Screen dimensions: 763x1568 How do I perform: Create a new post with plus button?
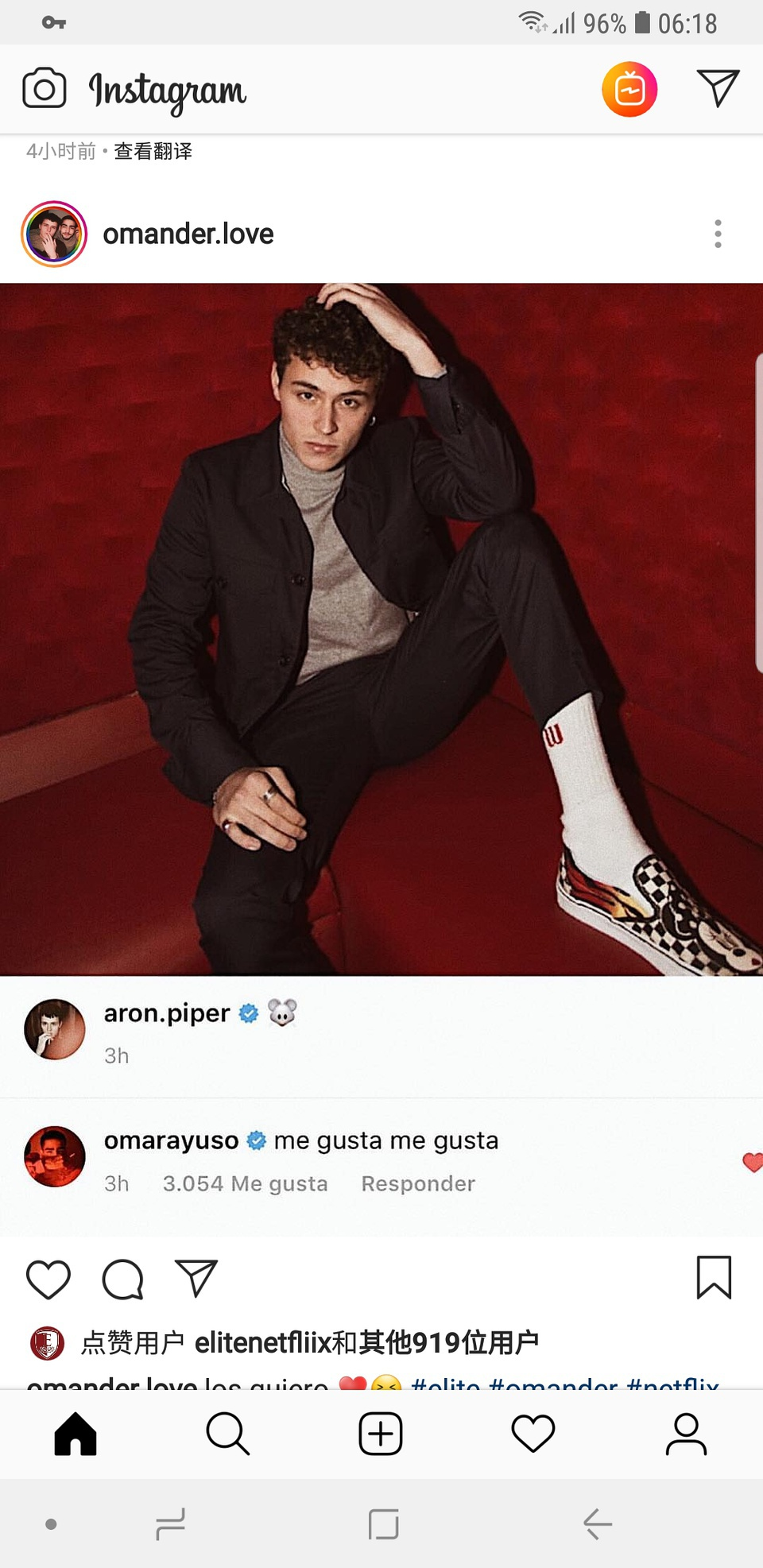click(381, 1434)
